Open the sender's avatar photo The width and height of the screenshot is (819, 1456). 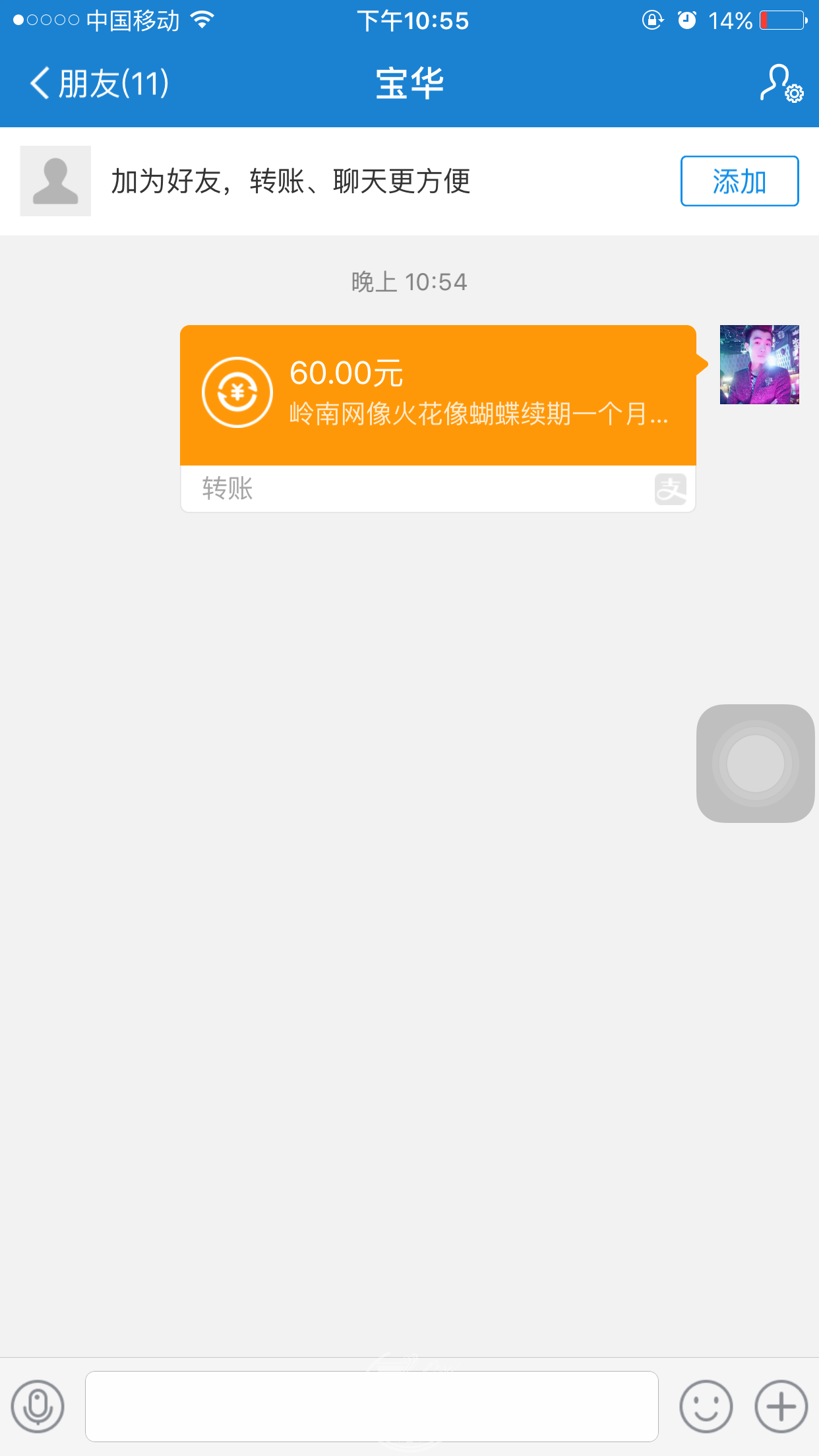(x=759, y=365)
